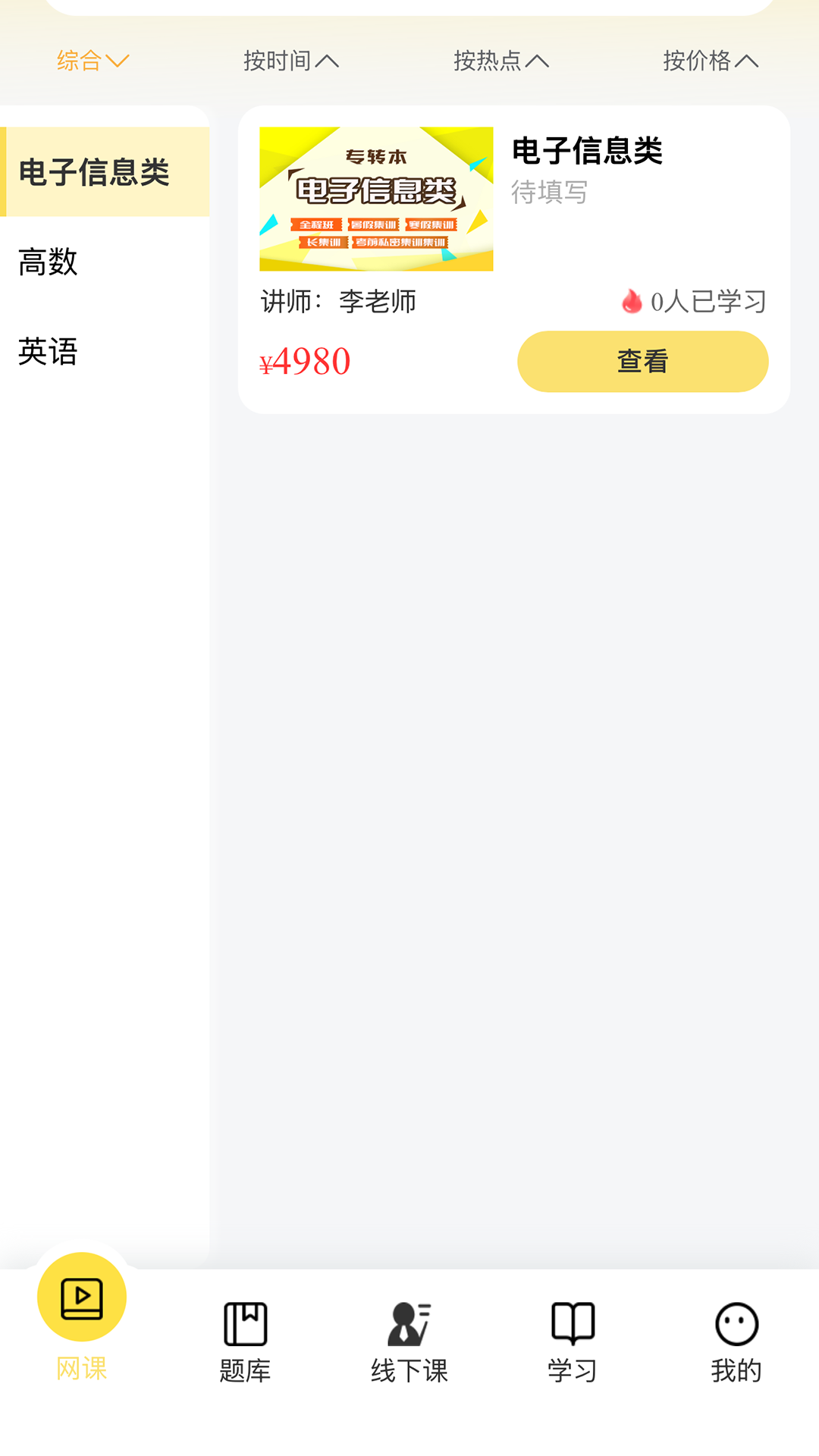The image size is (819, 1456).
Task: Open the 电子信息类 course thumbnail
Action: (376, 199)
